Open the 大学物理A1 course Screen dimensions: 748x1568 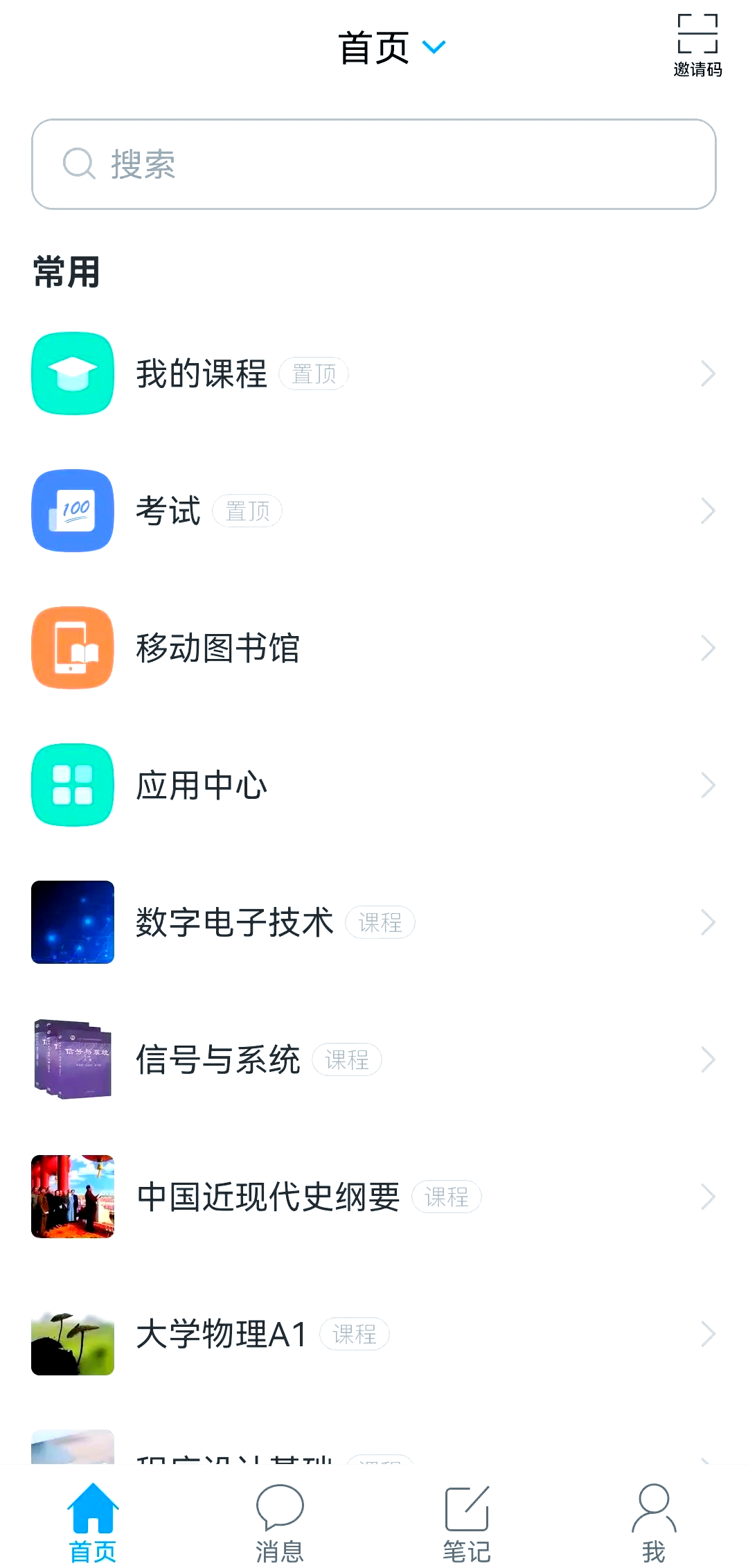pyautogui.click(x=374, y=1334)
